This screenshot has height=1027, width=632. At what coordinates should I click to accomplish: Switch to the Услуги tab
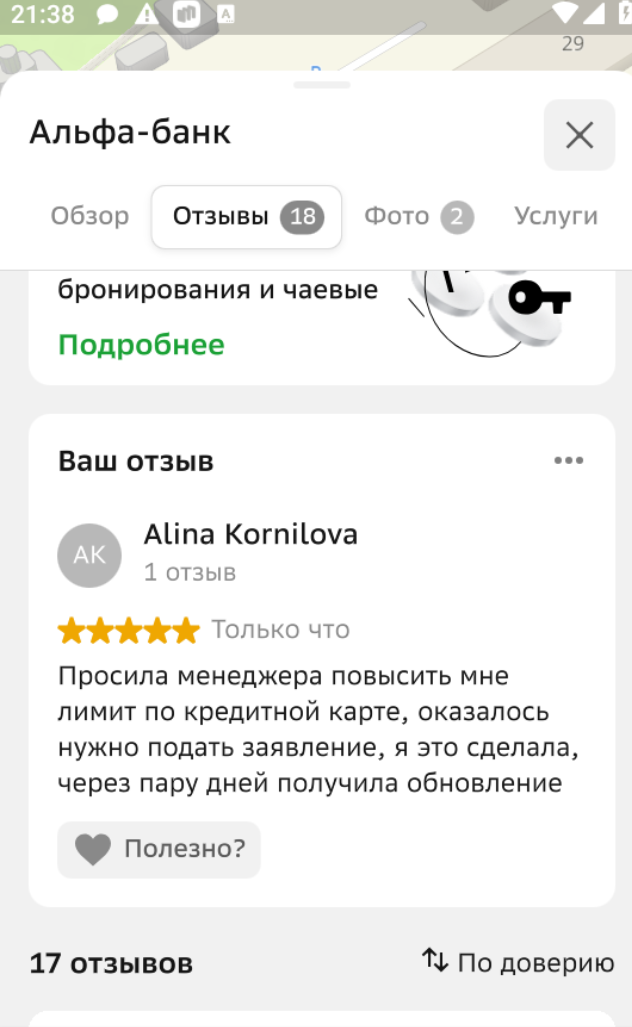556,216
